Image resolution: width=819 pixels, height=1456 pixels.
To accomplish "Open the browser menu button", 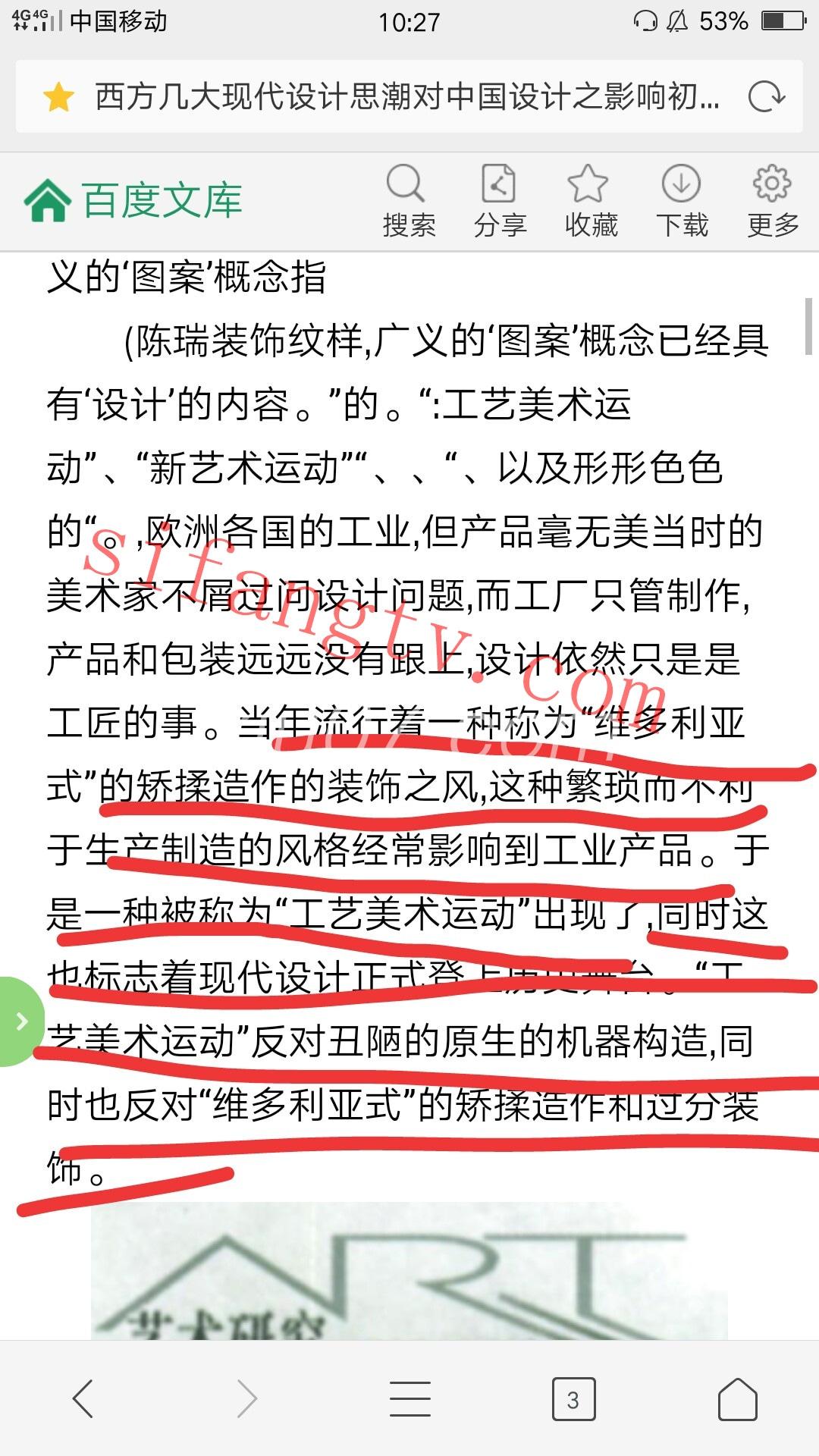I will [x=409, y=1398].
